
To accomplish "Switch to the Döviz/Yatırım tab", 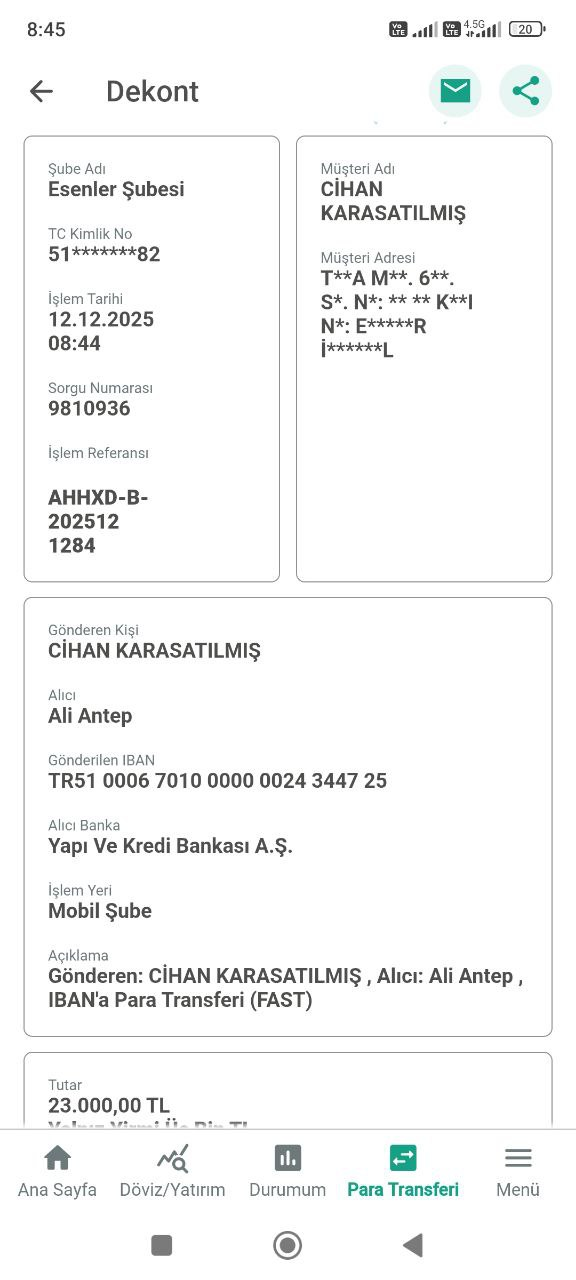I will [172, 1172].
